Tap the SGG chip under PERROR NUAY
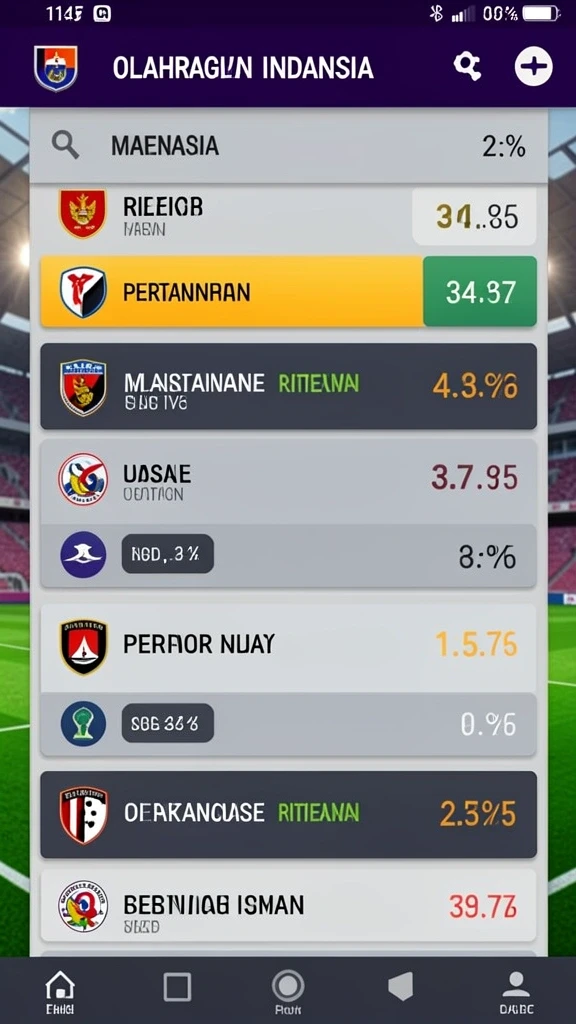This screenshot has height=1024, width=576. (167, 723)
